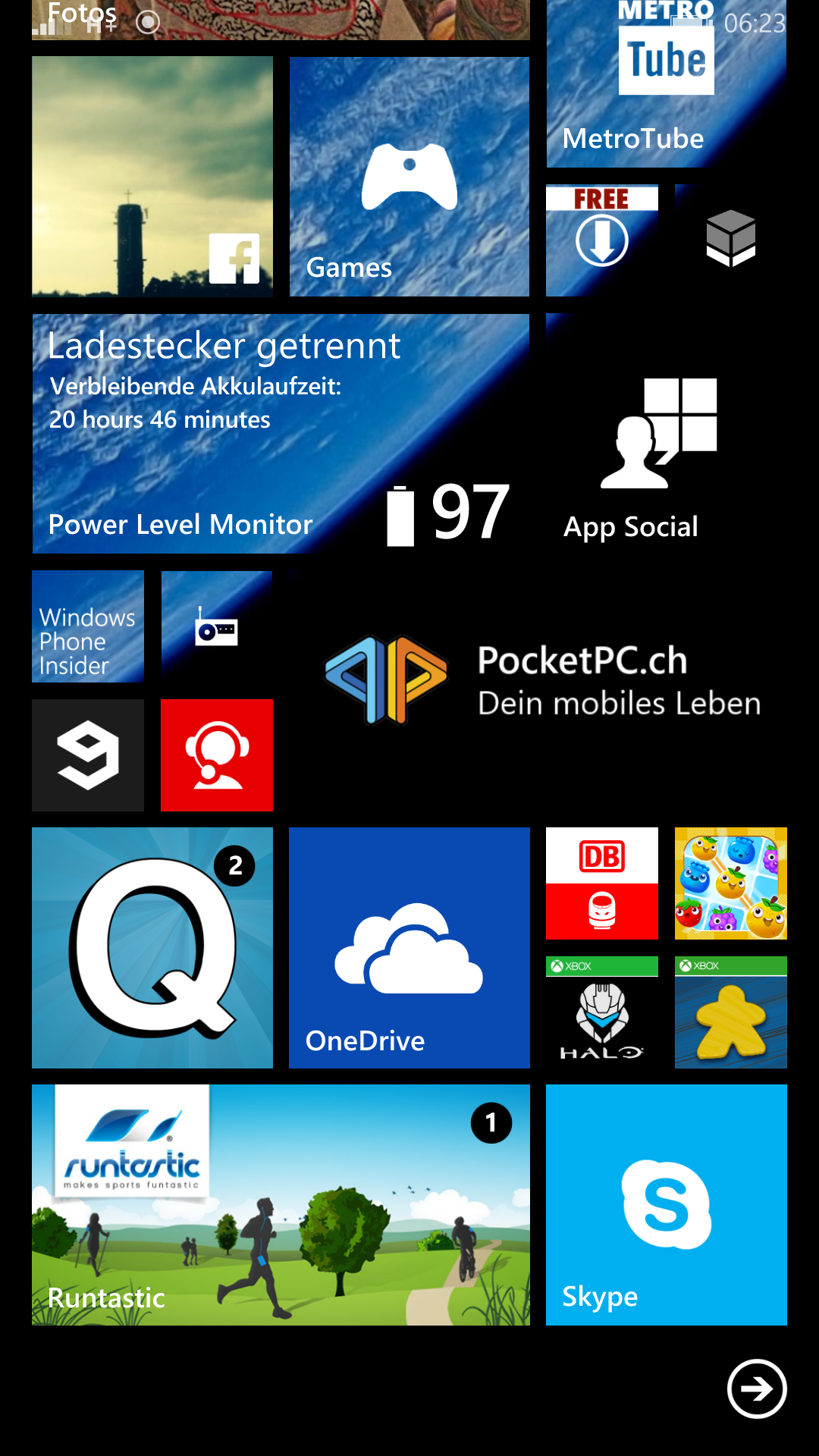Open the PocketPC.ch tile
819x1456 pixels.
tap(538, 690)
